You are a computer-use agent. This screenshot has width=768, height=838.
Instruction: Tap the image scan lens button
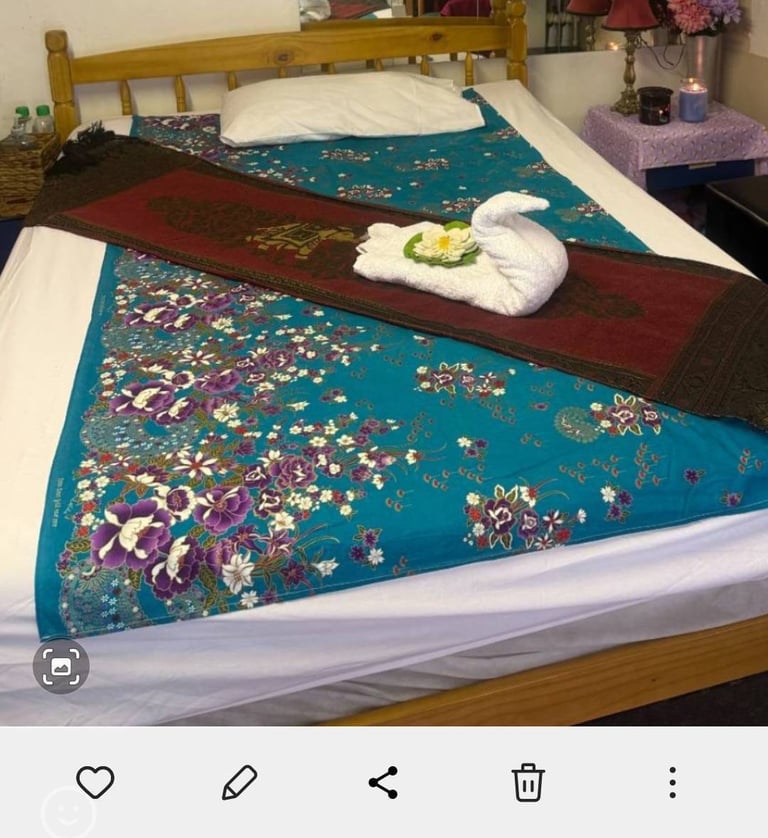click(x=61, y=666)
